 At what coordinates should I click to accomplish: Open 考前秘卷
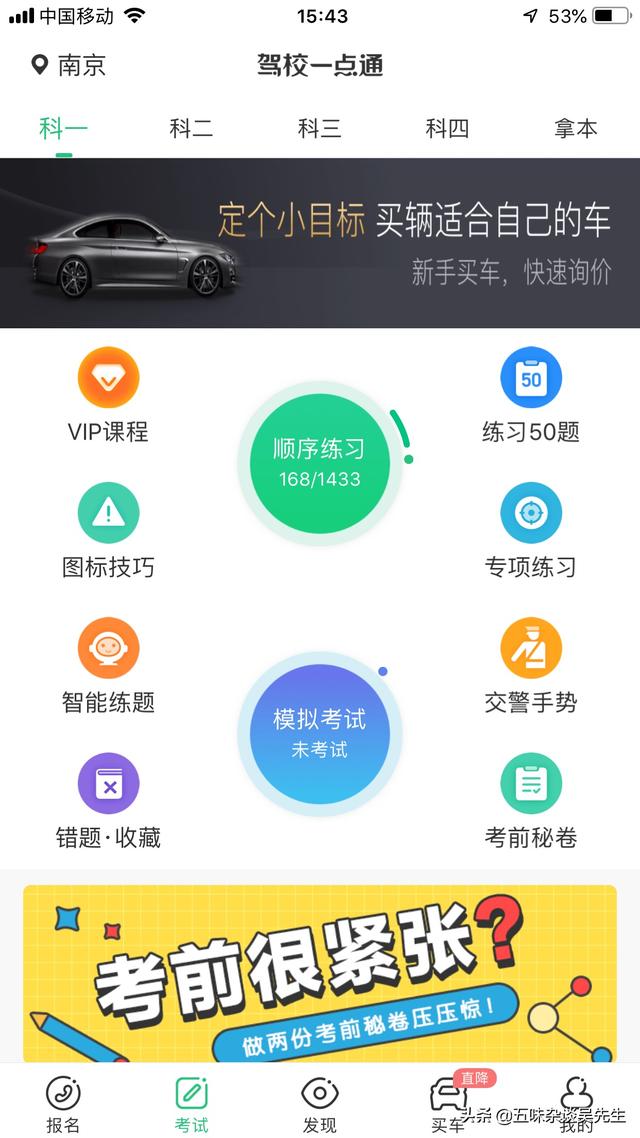pyautogui.click(x=530, y=800)
